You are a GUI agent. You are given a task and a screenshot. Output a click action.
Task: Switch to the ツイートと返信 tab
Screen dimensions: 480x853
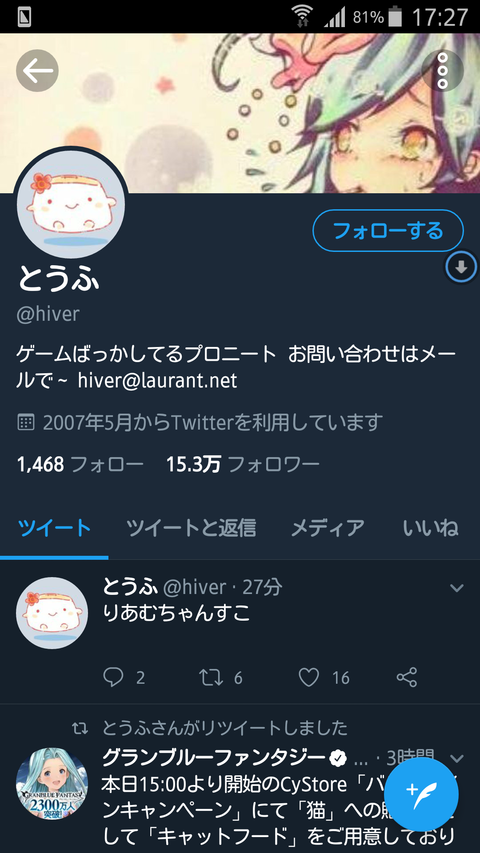pyautogui.click(x=191, y=528)
